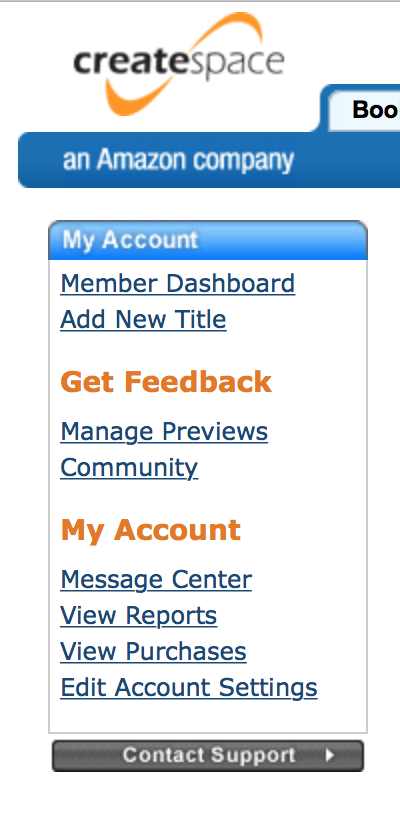Tap View Reports
The height and width of the screenshot is (830, 400).
pyautogui.click(x=139, y=616)
